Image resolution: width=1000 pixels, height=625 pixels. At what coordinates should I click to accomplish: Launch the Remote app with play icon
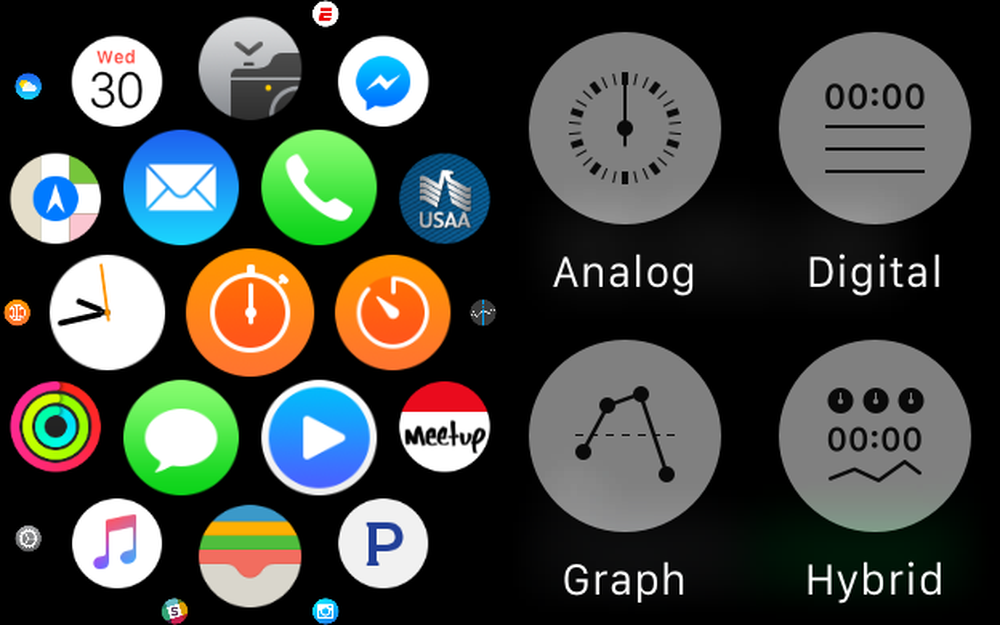[x=319, y=437]
